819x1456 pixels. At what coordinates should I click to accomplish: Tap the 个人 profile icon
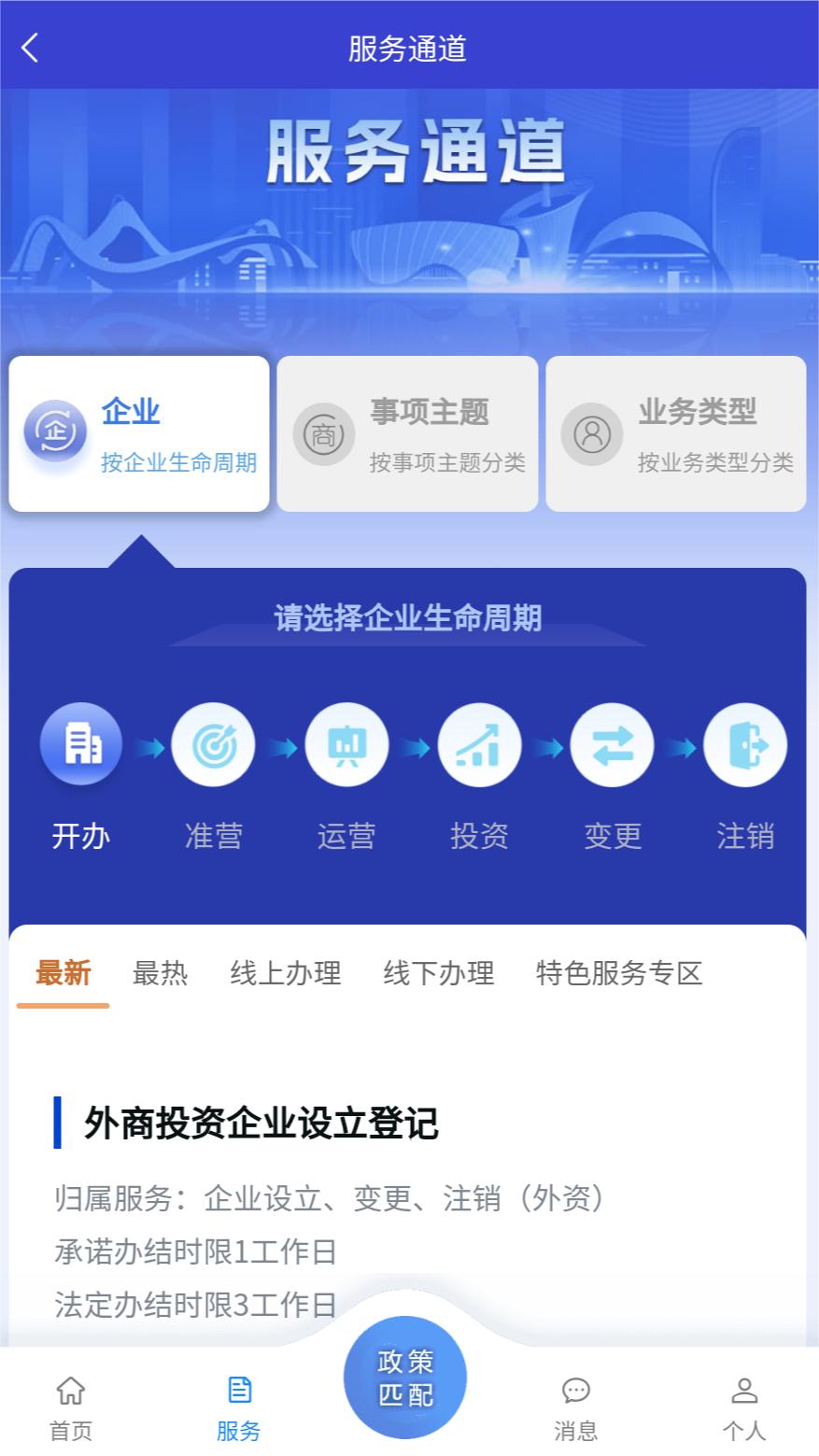[744, 1392]
